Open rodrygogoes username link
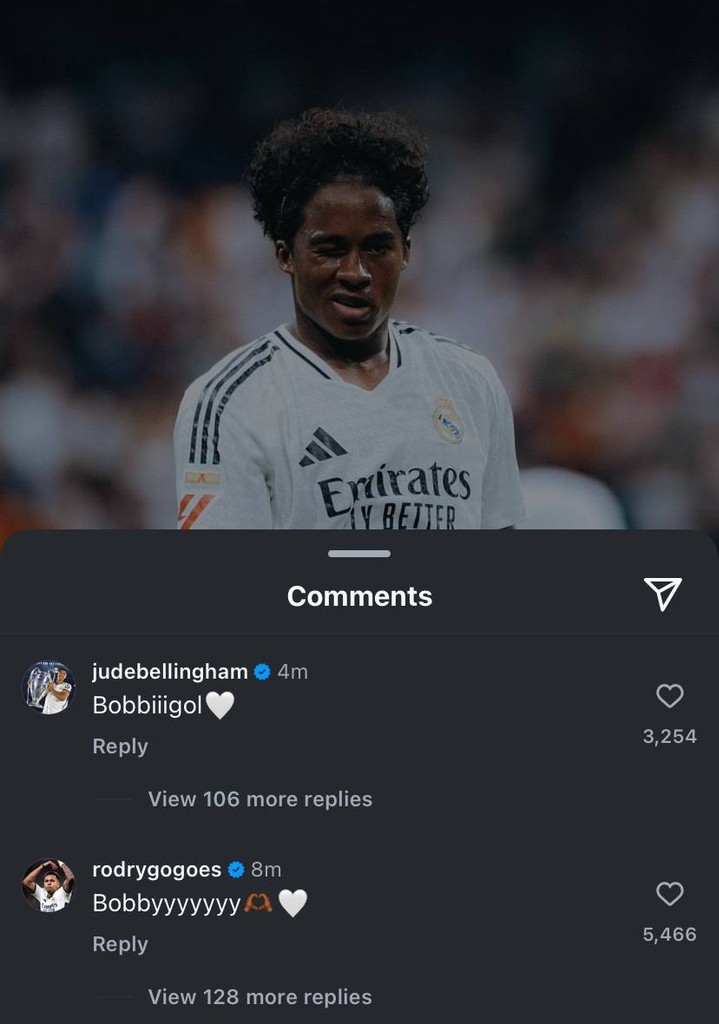 click(x=156, y=870)
